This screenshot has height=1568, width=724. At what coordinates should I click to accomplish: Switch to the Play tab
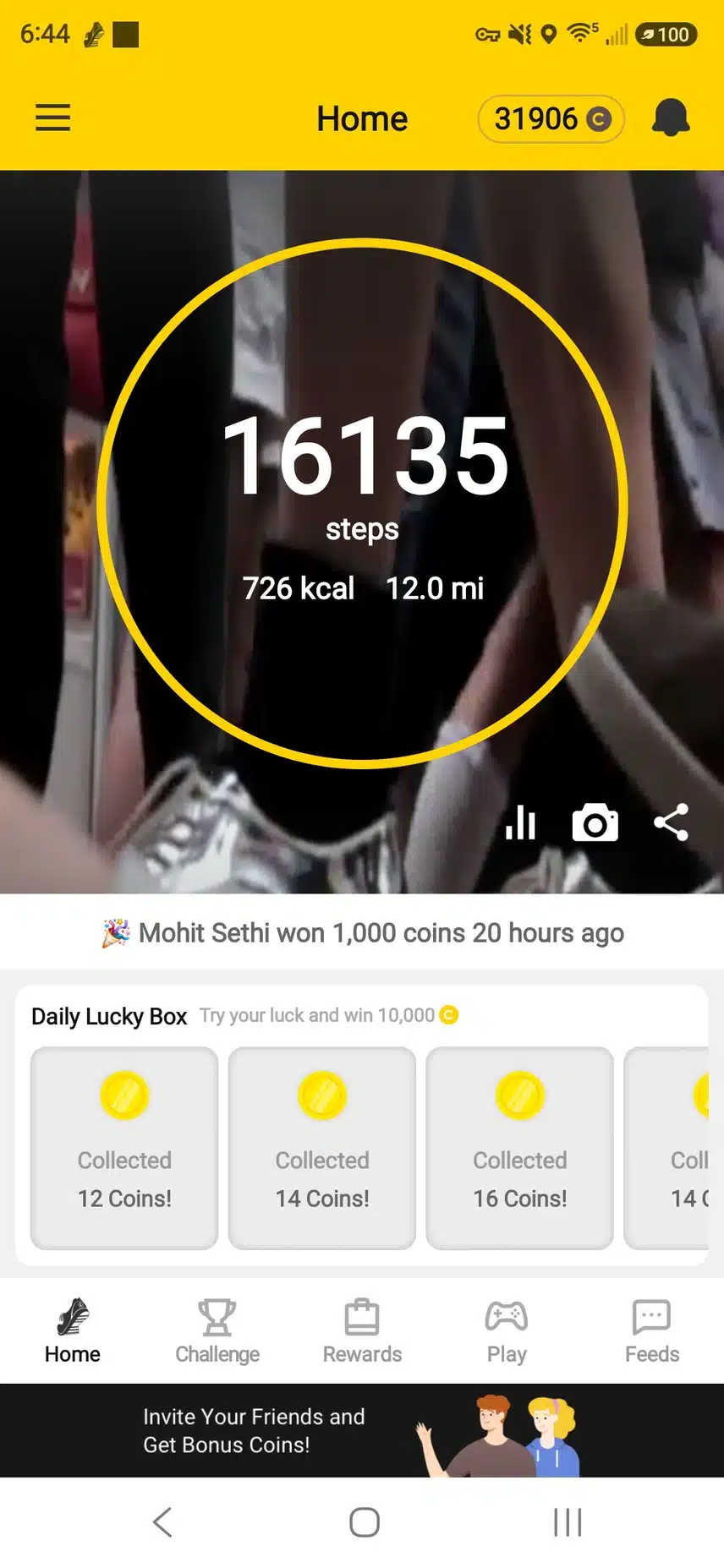coord(507,1331)
